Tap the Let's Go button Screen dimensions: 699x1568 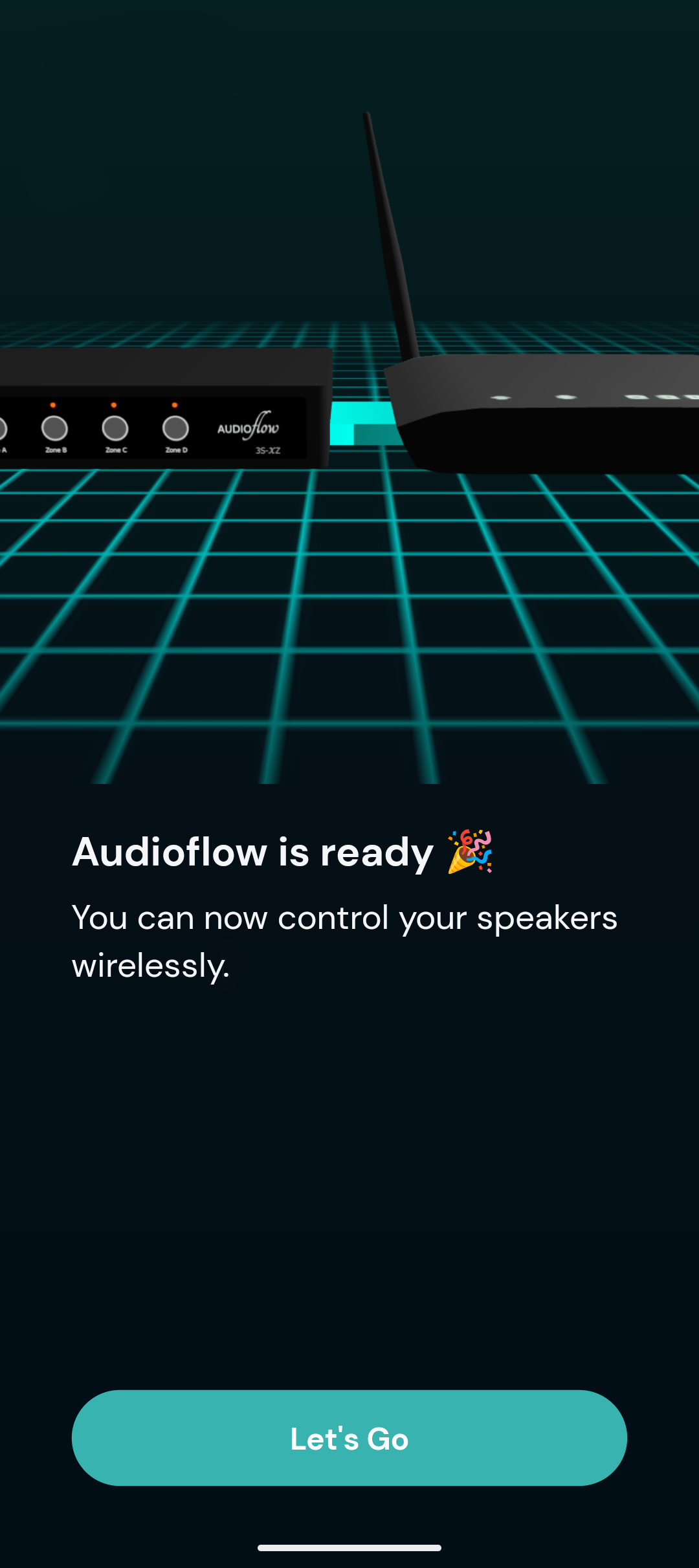click(x=349, y=1437)
